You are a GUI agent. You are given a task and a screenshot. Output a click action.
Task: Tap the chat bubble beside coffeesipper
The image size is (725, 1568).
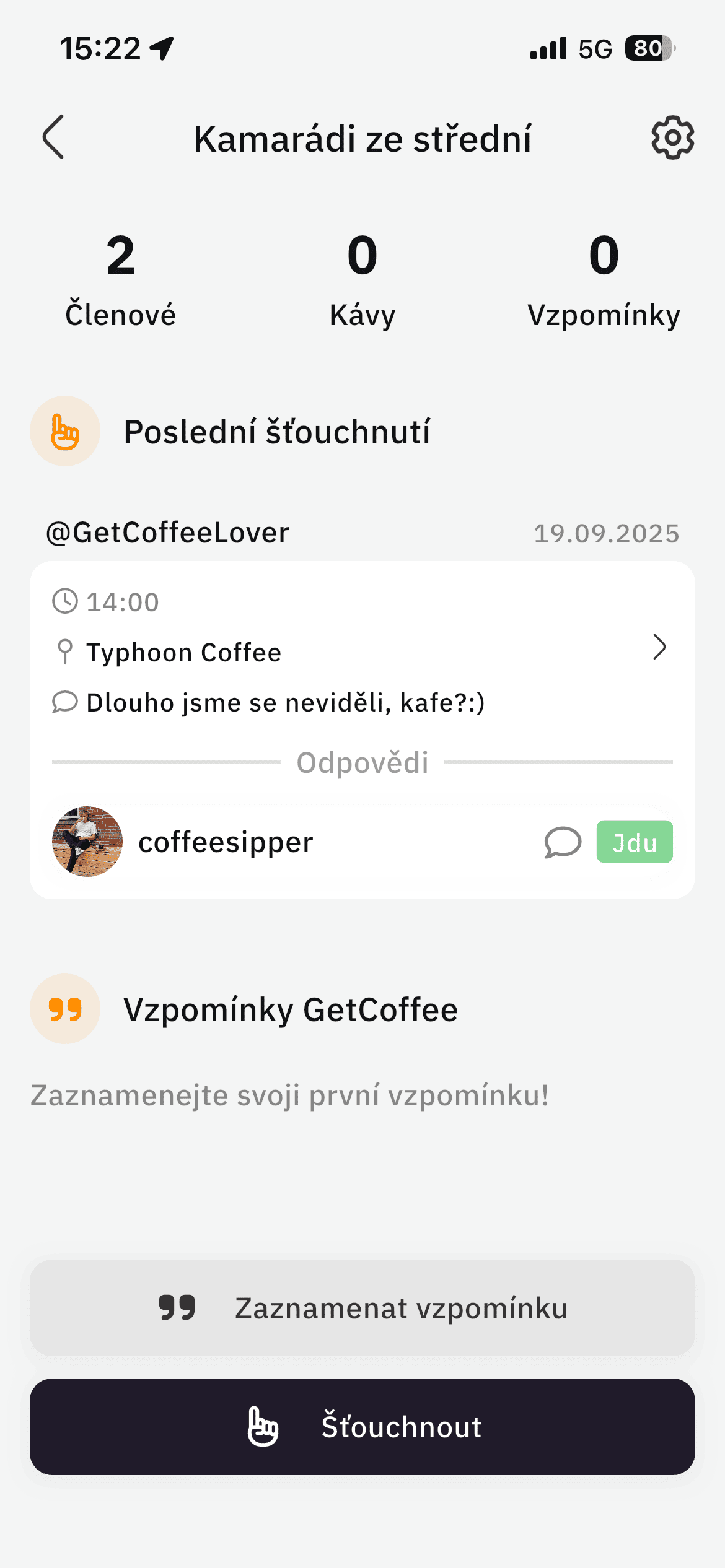tap(561, 842)
